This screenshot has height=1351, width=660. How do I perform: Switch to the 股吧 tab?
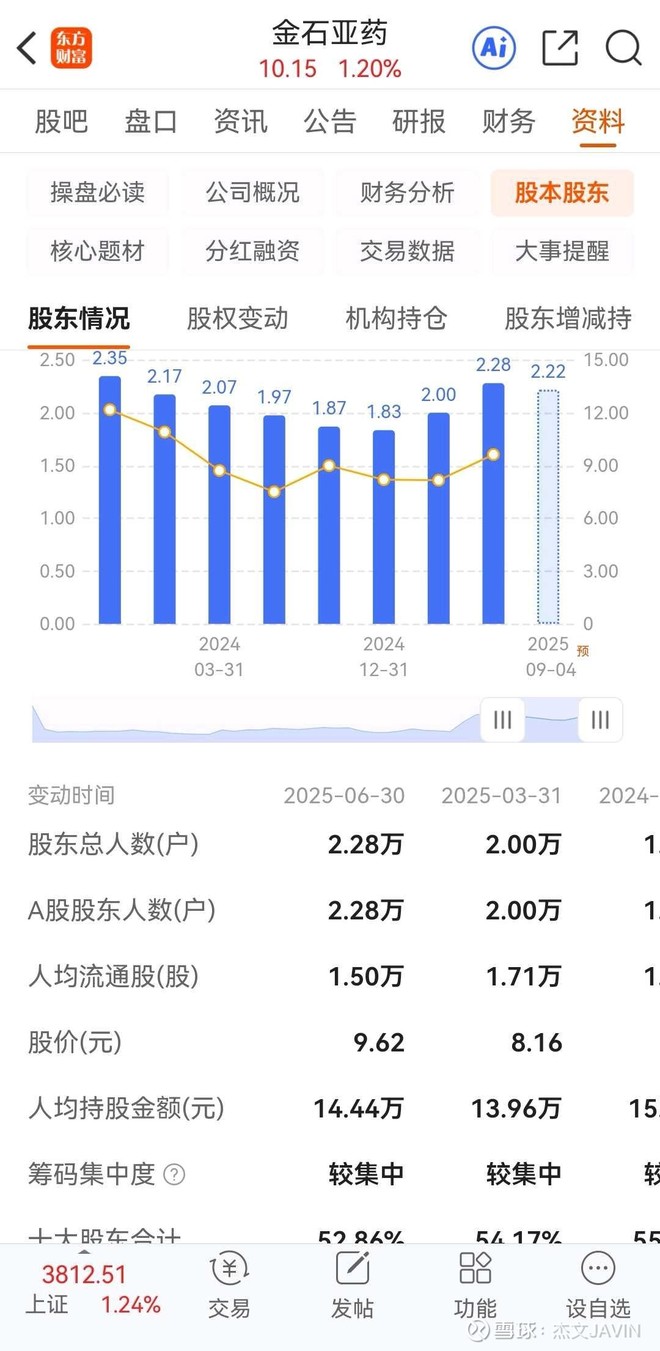point(62,122)
